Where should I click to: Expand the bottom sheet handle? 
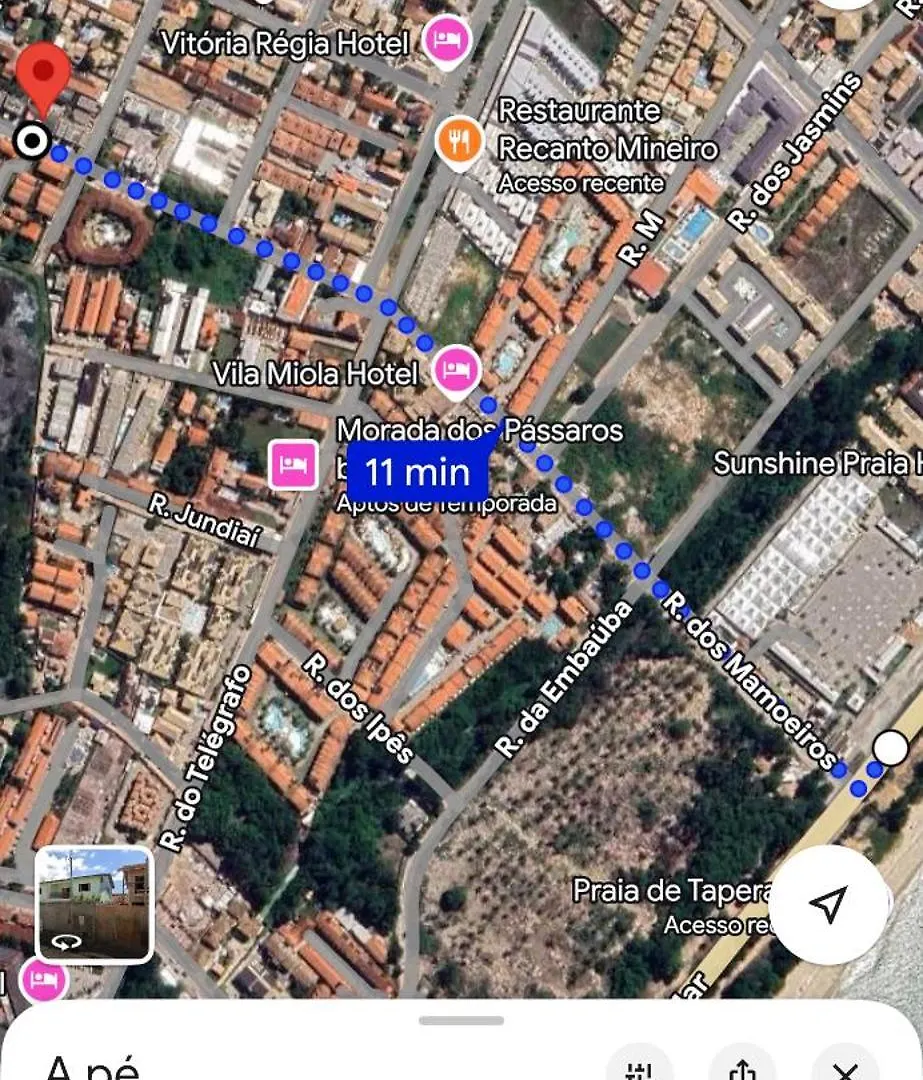[461, 1021]
